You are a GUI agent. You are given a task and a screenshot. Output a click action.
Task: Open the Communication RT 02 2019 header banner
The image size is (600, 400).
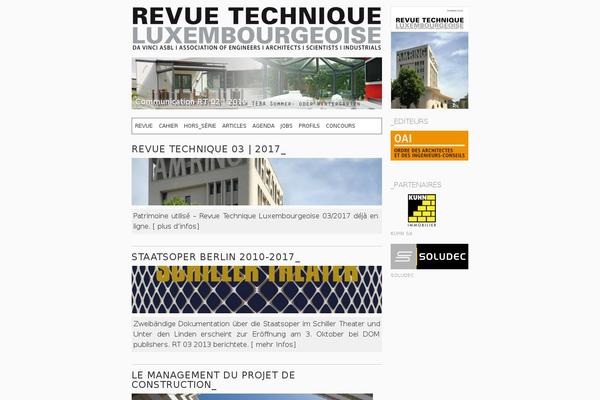coord(256,83)
